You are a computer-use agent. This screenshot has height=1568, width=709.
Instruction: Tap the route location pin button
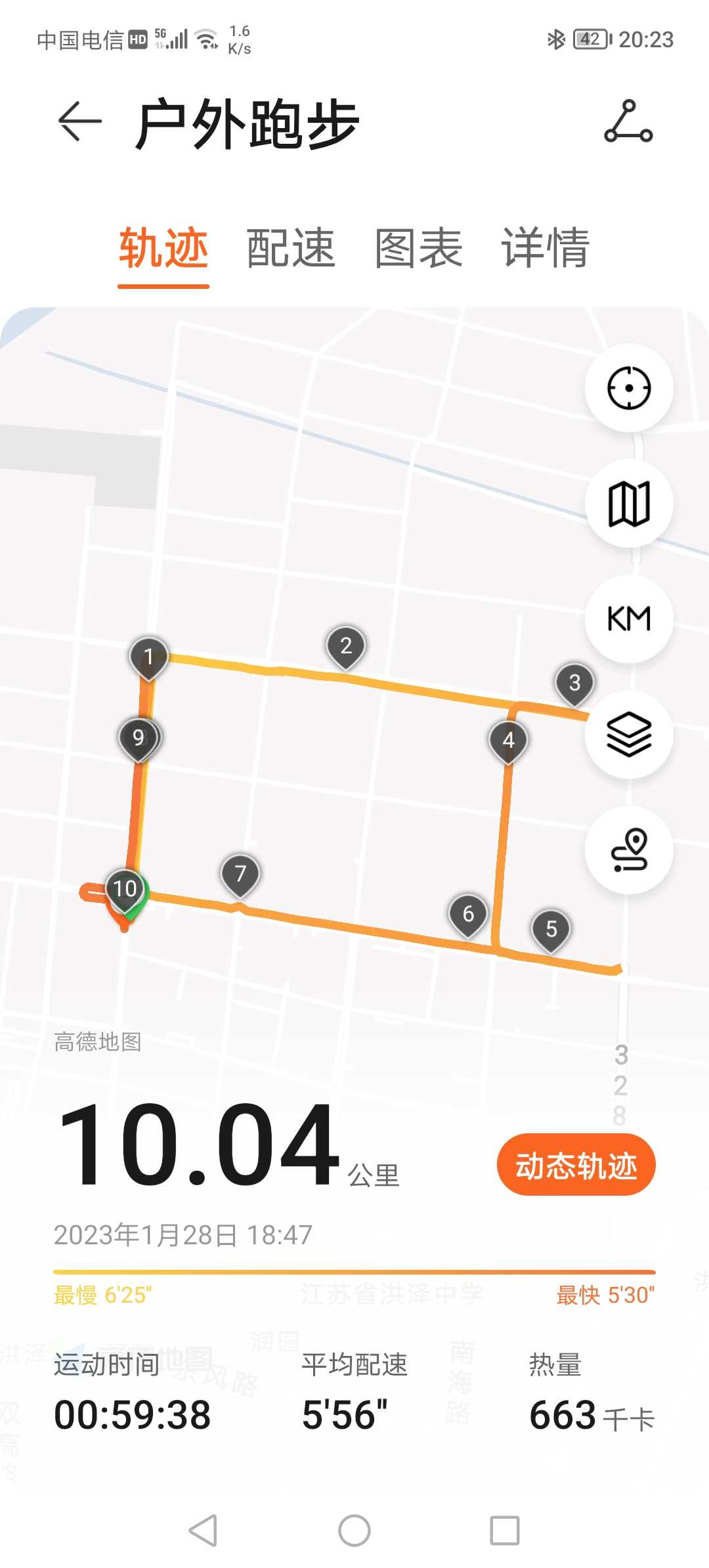pyautogui.click(x=629, y=850)
